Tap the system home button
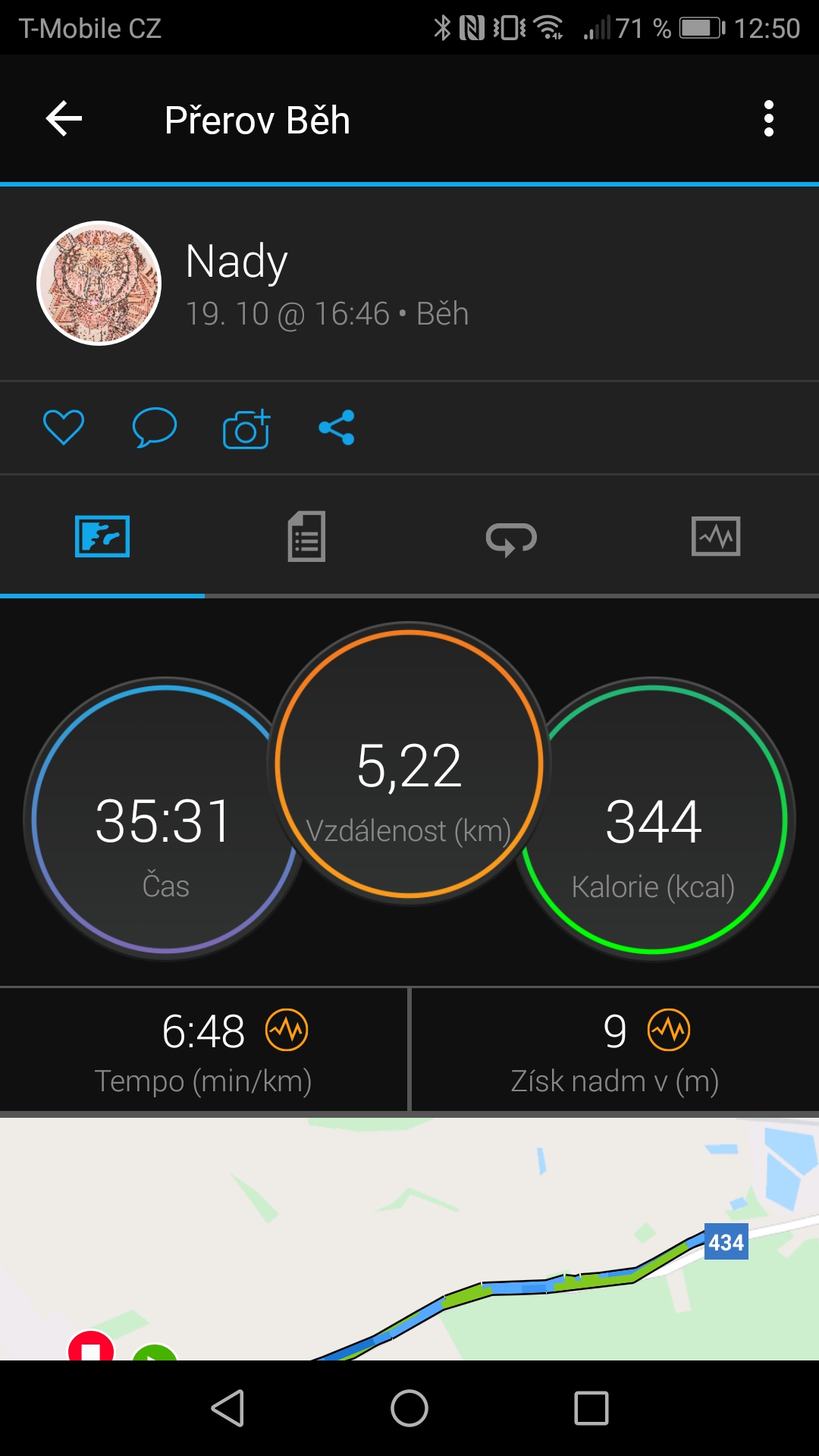The height and width of the screenshot is (1456, 819). (x=409, y=1409)
